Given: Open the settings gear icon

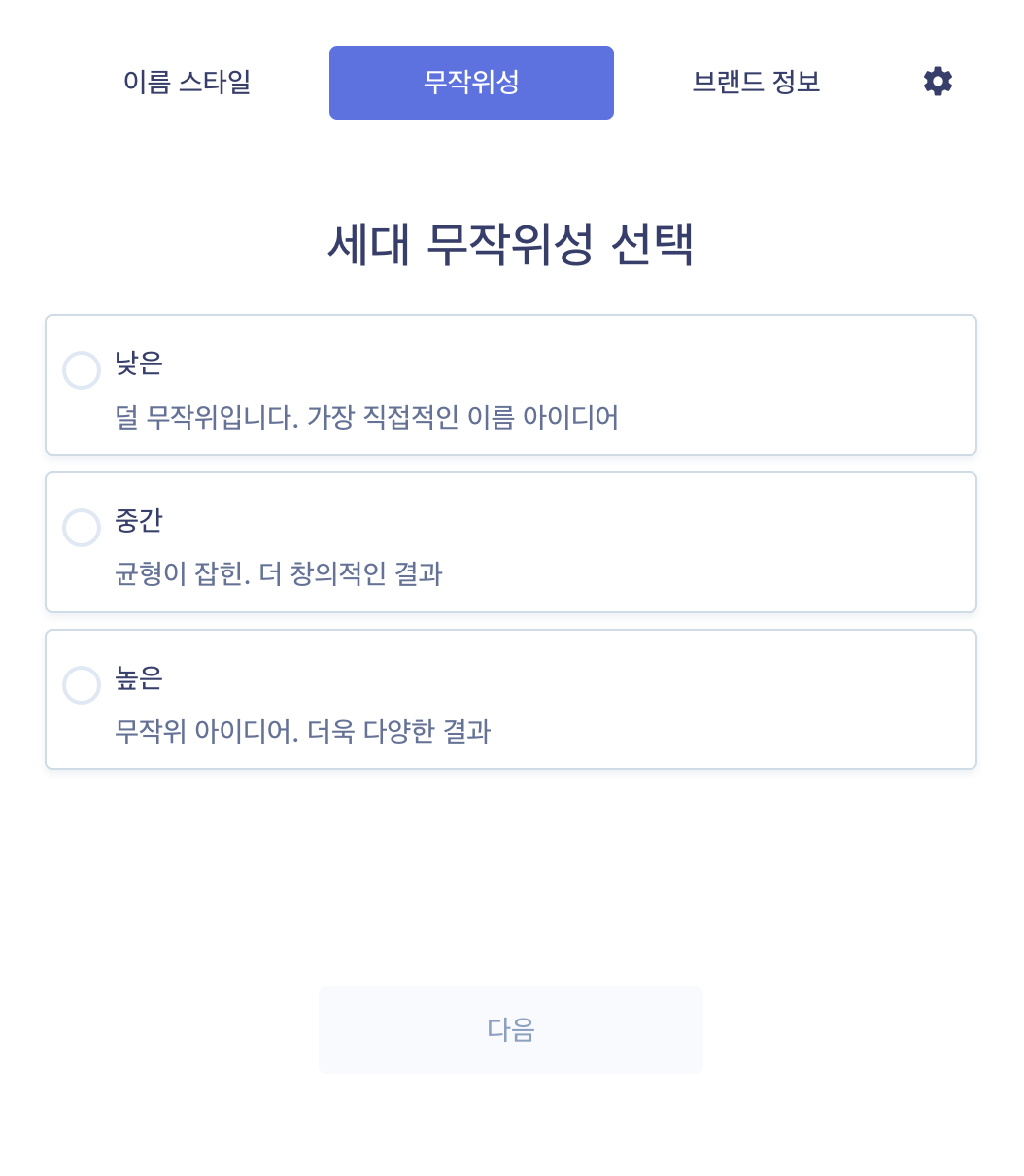Looking at the screenshot, I should 938,82.
